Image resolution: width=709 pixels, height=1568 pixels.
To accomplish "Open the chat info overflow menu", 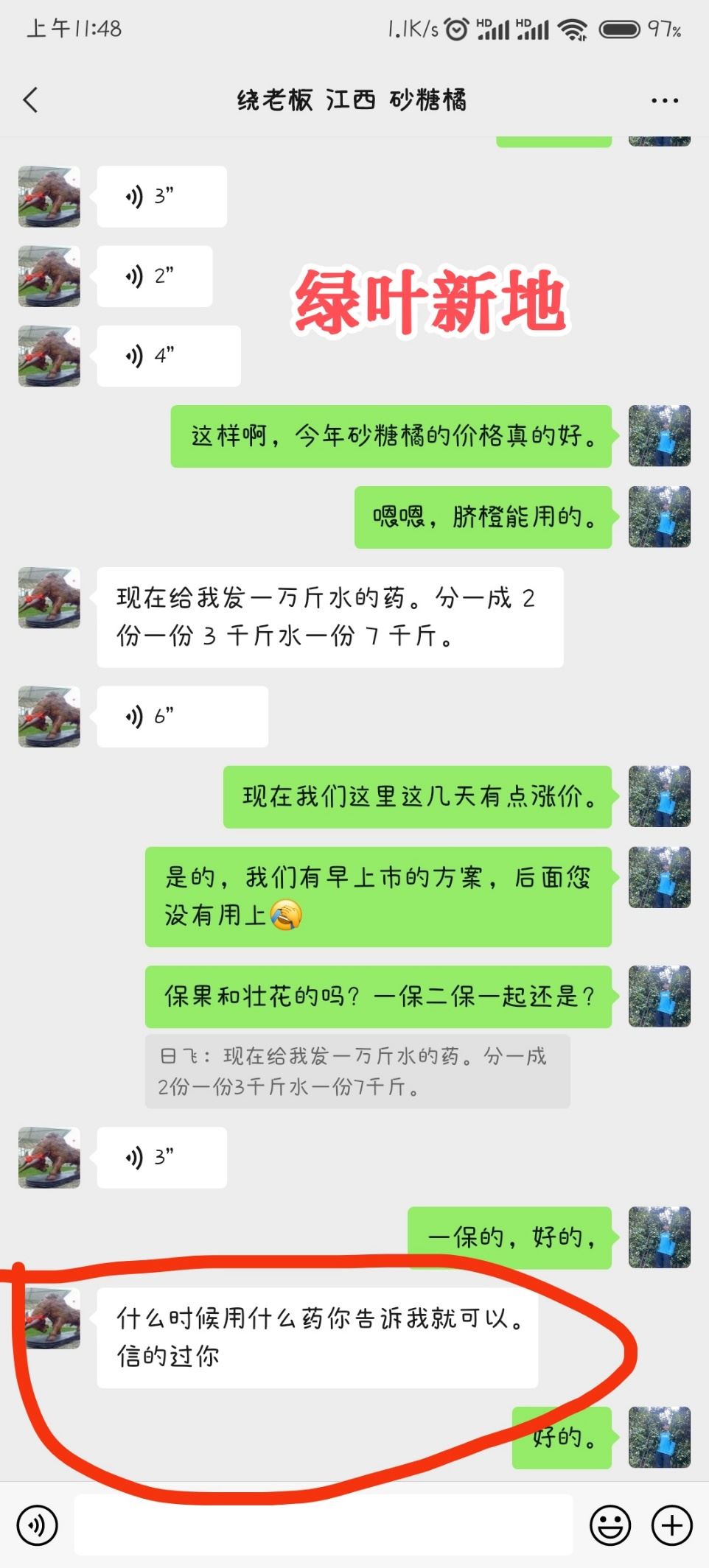I will (x=664, y=100).
